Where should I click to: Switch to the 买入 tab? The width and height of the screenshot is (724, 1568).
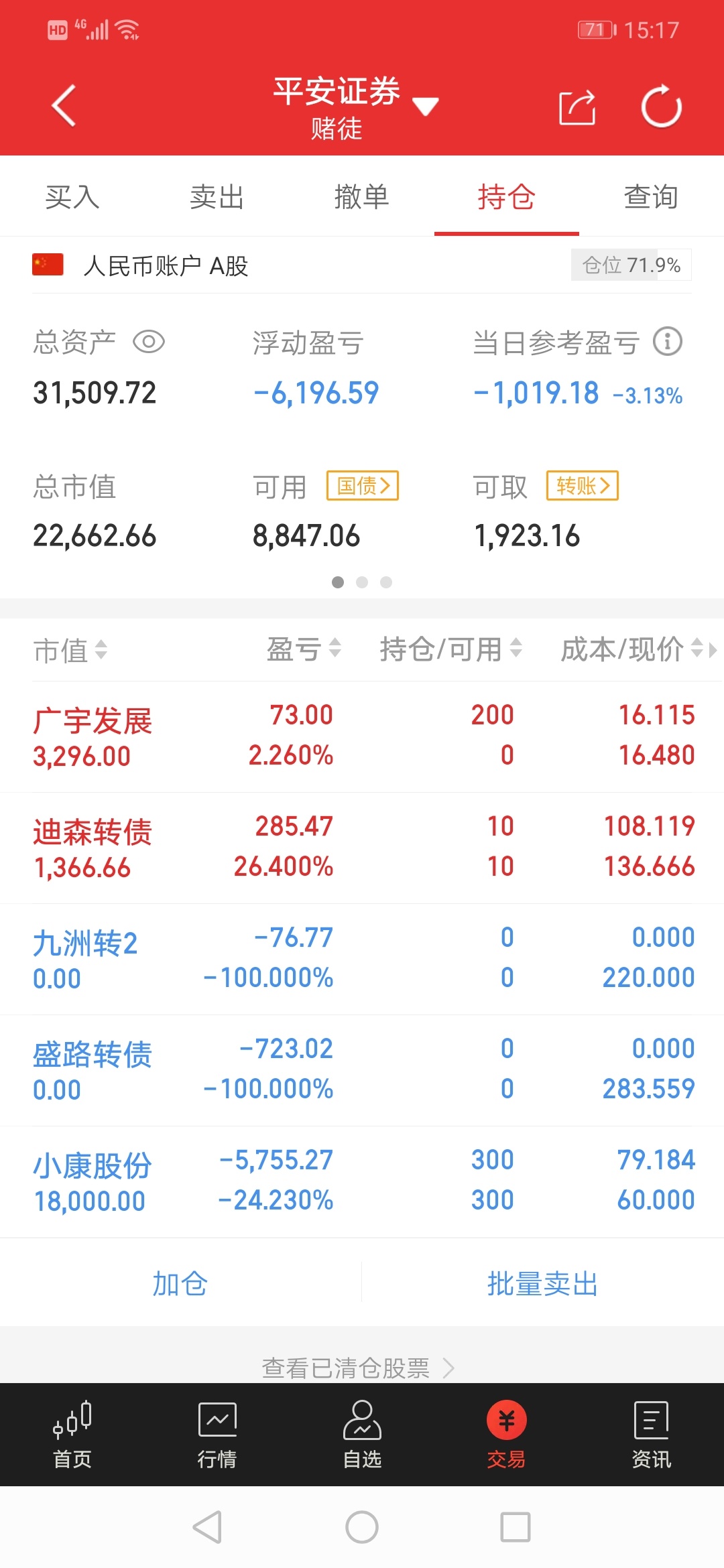click(x=72, y=197)
